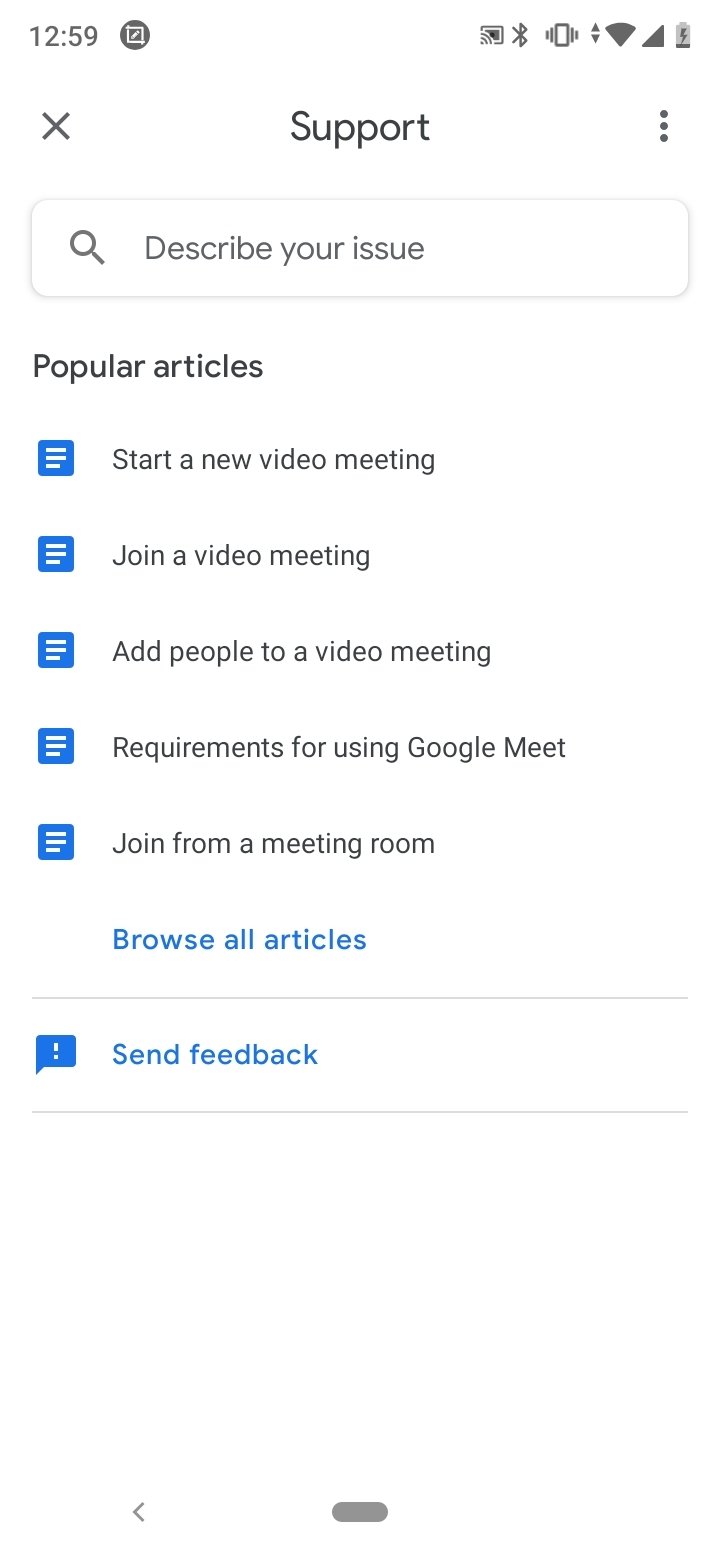Viewport: 720px width, 1560px height.
Task: Close the Support screen
Action: [x=56, y=127]
